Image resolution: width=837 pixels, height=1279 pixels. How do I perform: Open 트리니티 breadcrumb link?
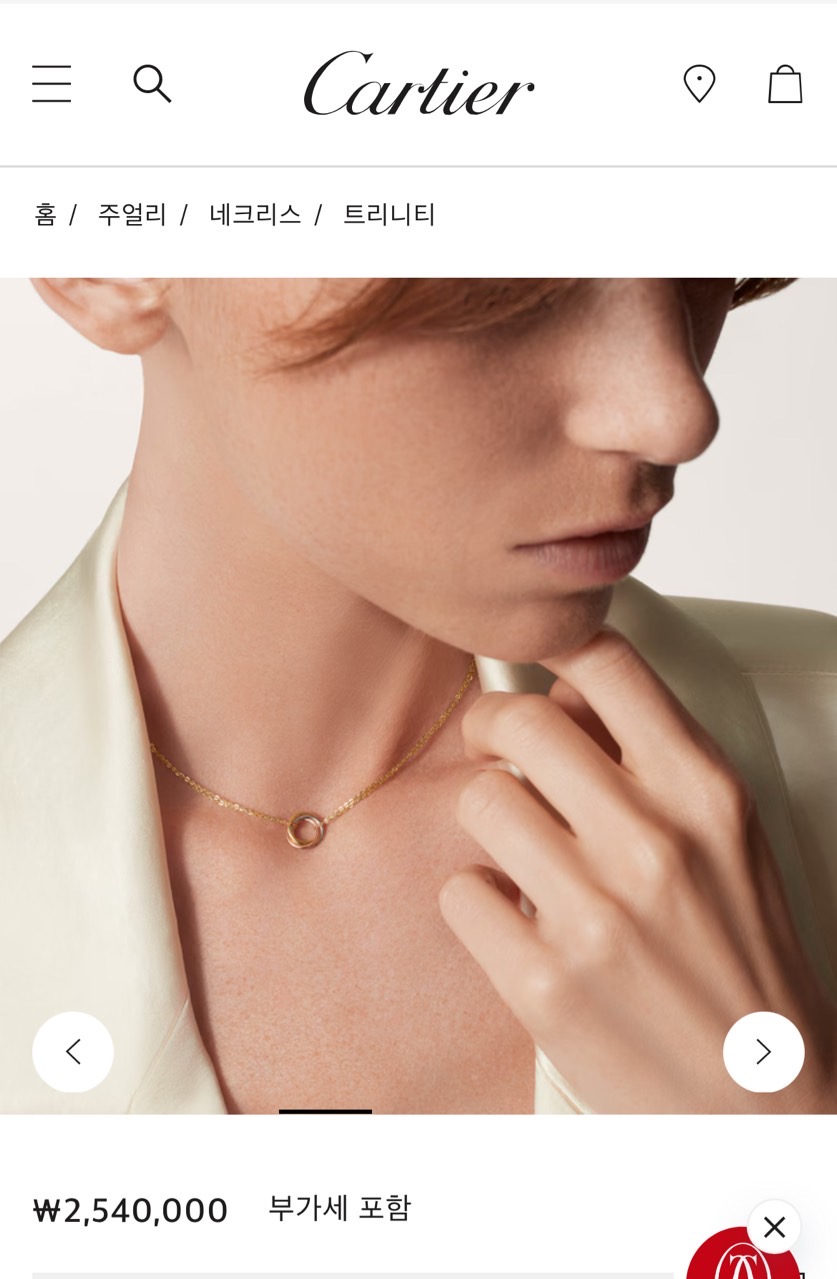[x=389, y=214]
